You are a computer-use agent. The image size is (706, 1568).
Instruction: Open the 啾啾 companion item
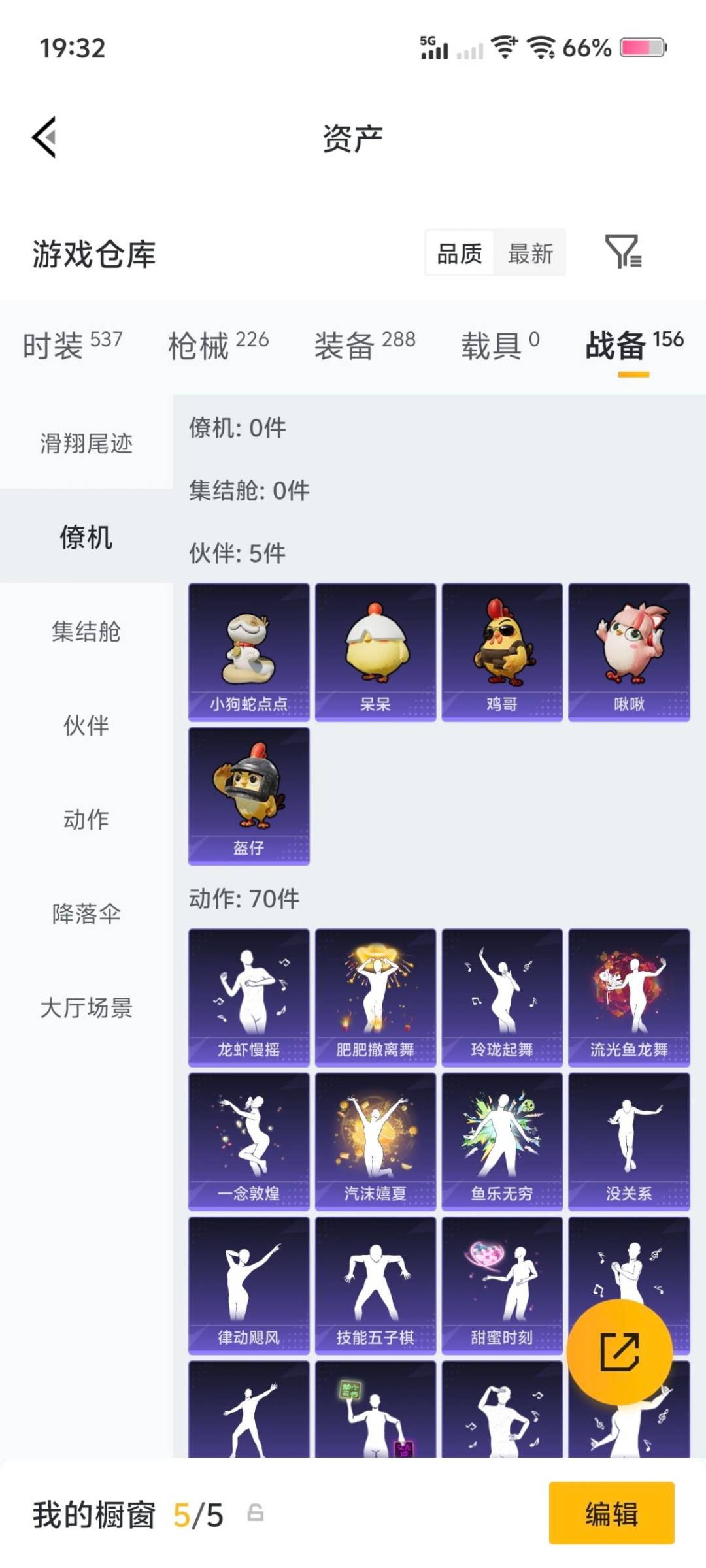629,650
